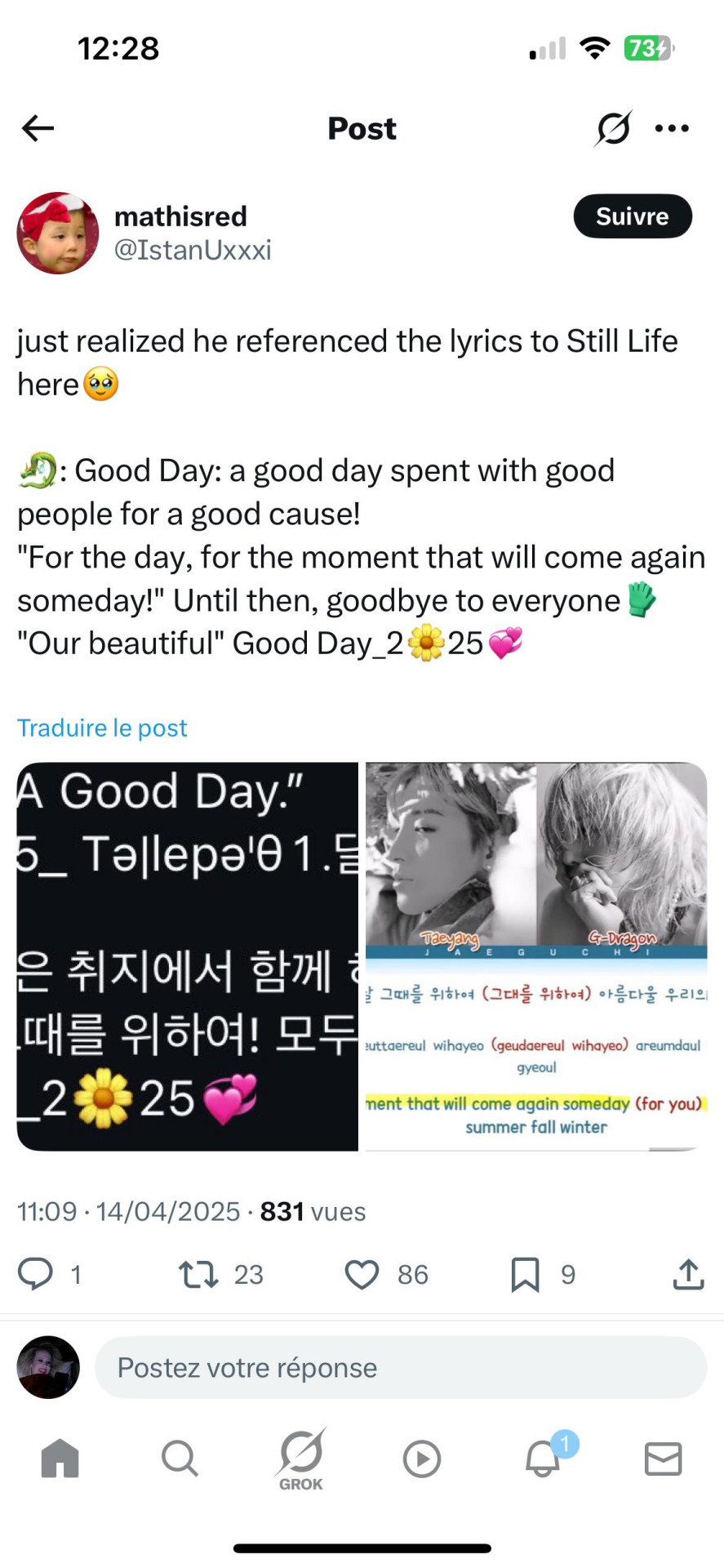Open the notifications bell
The width and height of the screenshot is (724, 1568).
[543, 1459]
